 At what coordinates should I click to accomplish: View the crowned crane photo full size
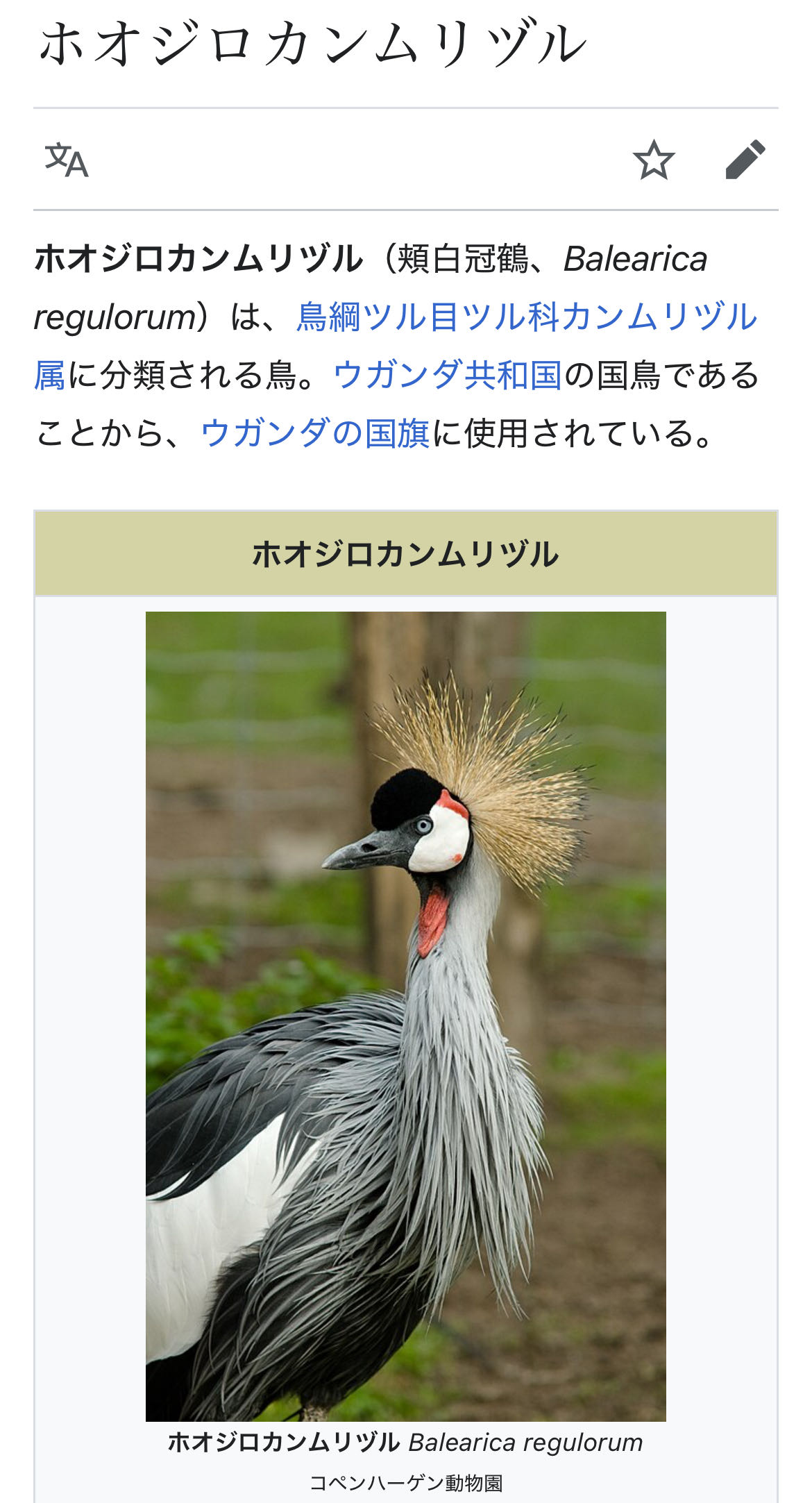pyautogui.click(x=405, y=1016)
